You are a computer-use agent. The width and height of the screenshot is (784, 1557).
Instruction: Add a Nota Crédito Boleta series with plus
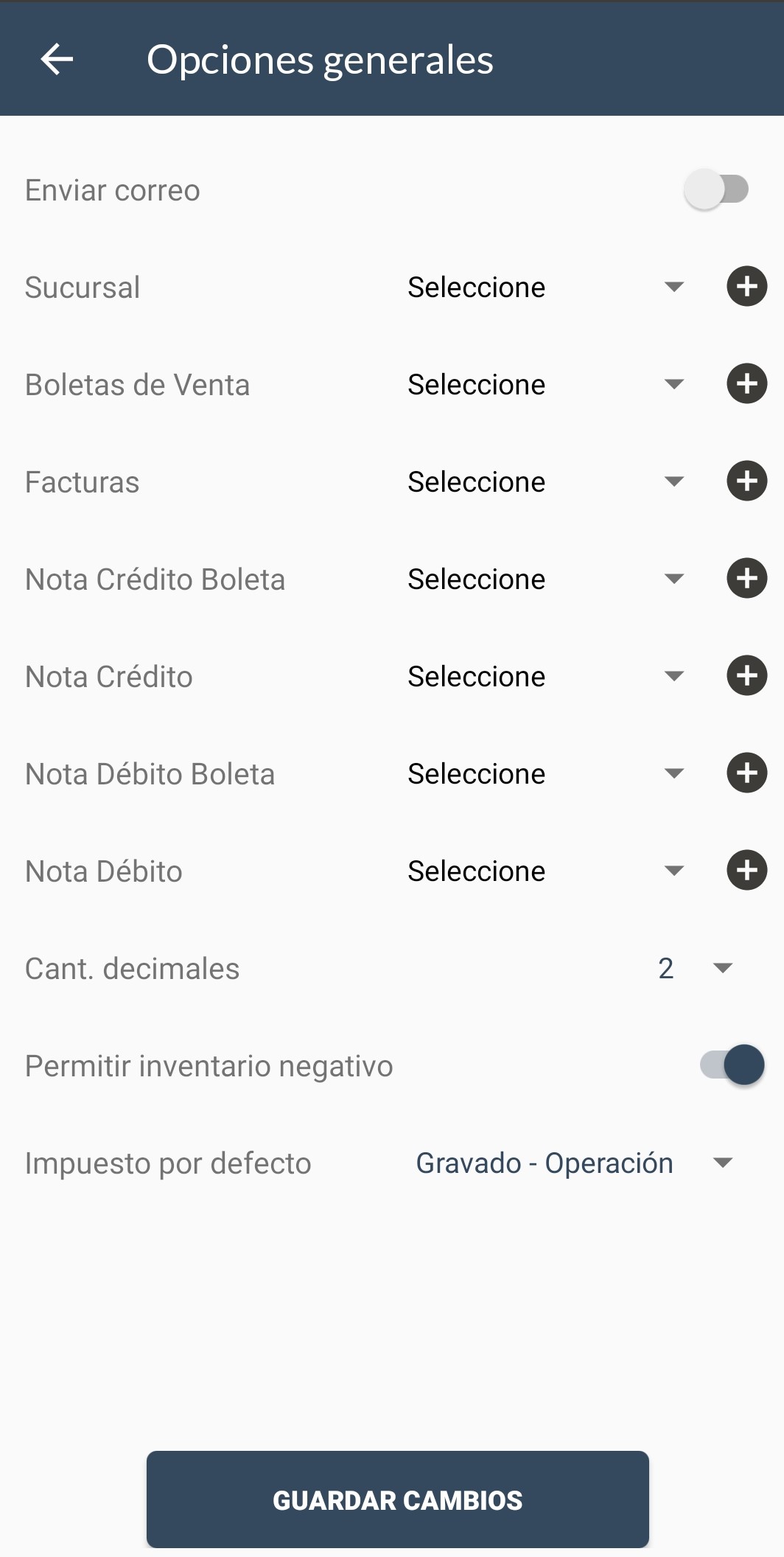[x=746, y=579]
